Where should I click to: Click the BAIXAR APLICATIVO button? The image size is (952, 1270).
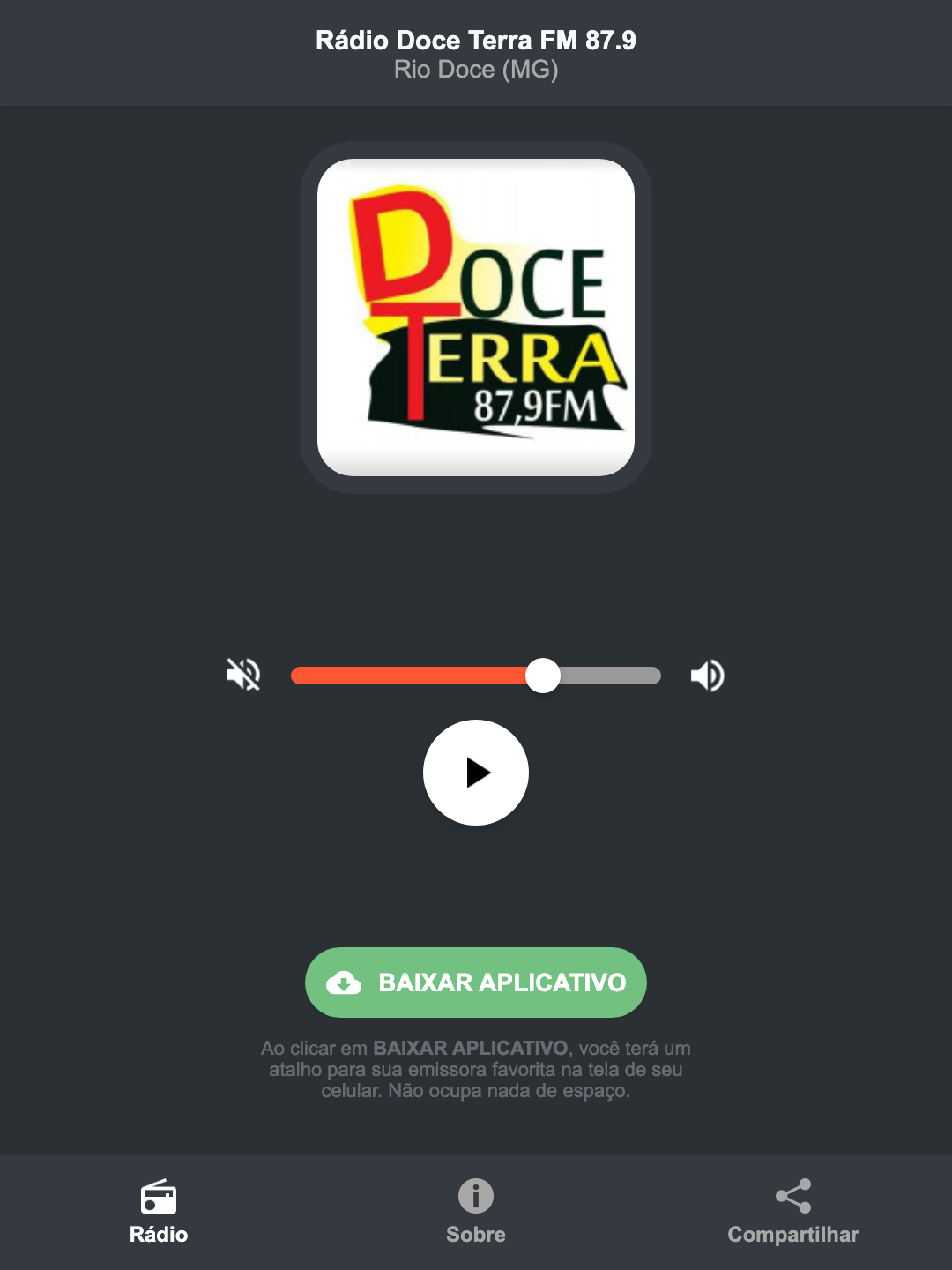tap(475, 982)
